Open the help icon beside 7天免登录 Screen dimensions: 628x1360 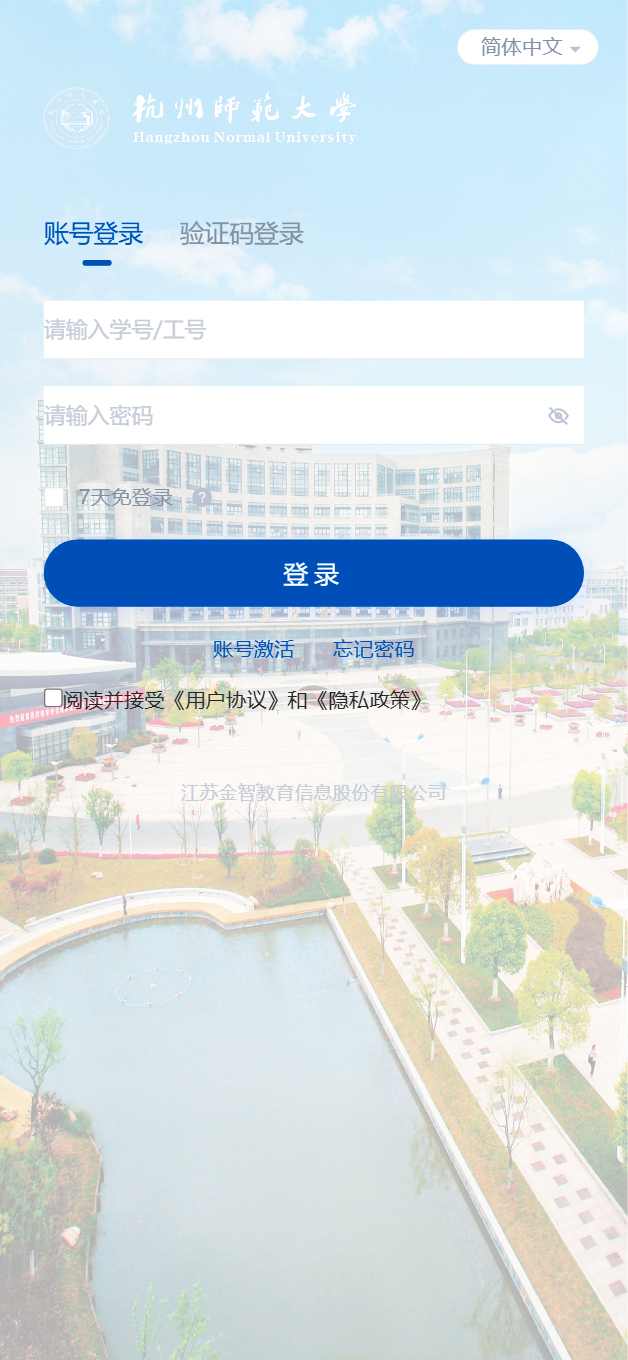tap(202, 497)
